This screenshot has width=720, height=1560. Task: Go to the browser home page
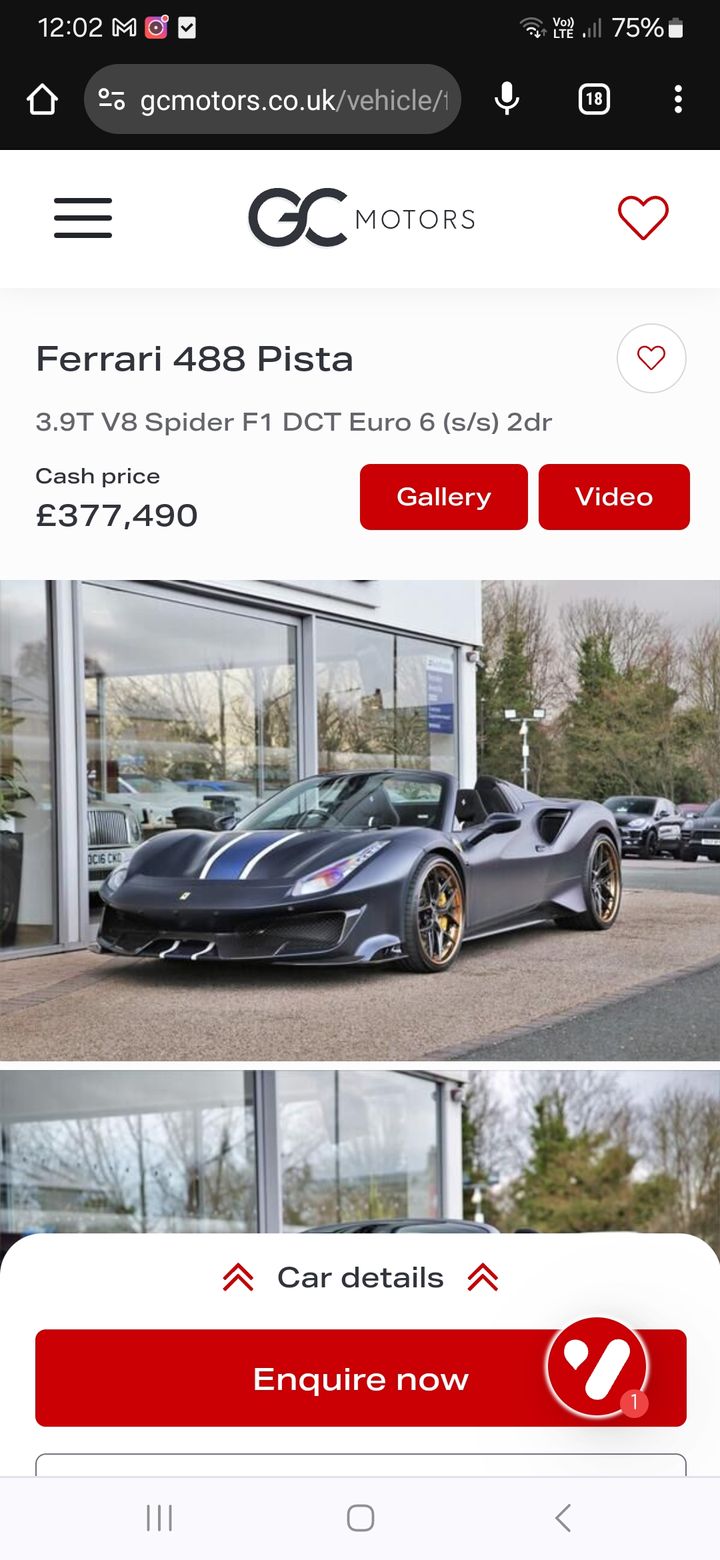(x=42, y=100)
